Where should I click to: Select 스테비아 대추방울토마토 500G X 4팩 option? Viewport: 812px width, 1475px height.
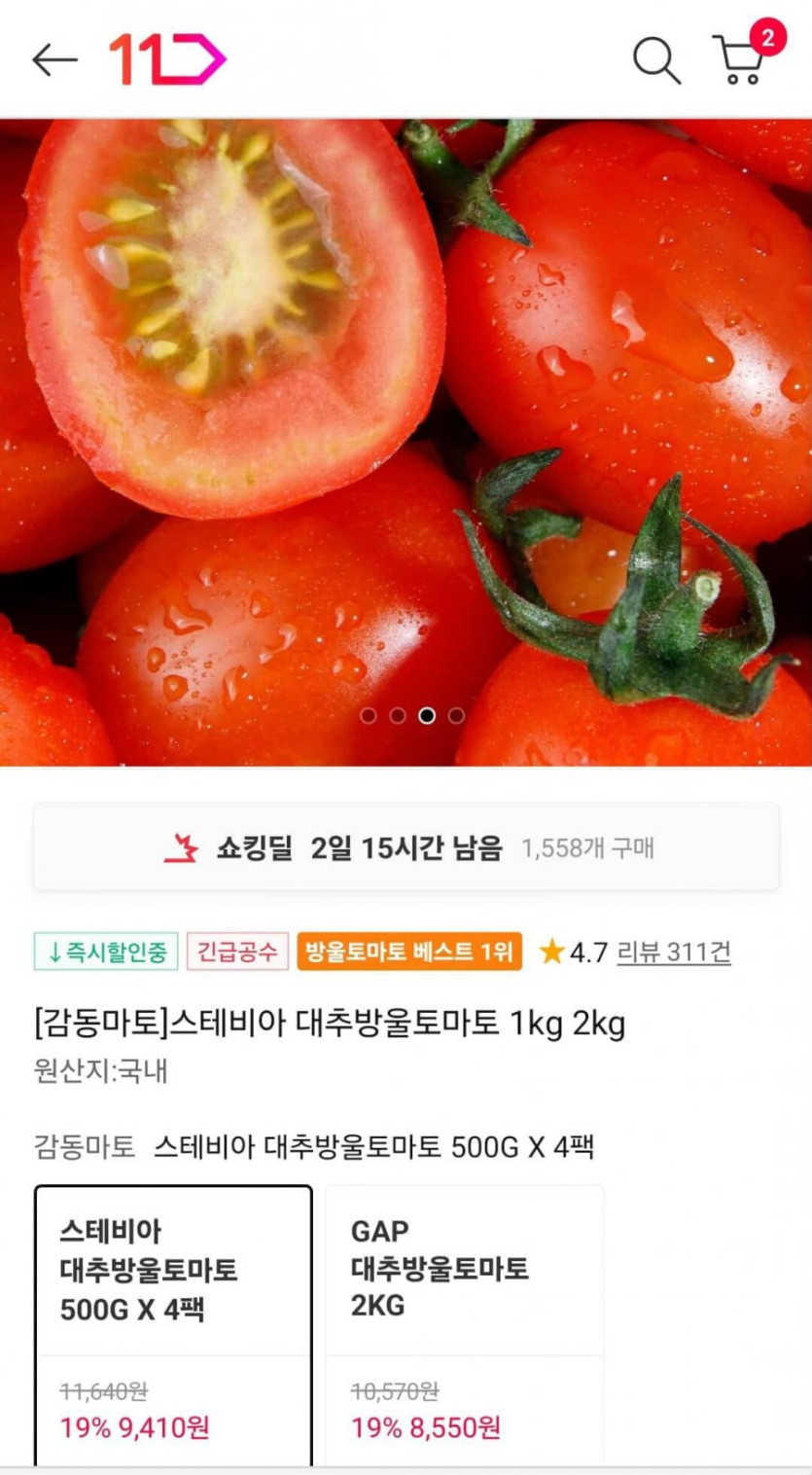pos(173,1323)
